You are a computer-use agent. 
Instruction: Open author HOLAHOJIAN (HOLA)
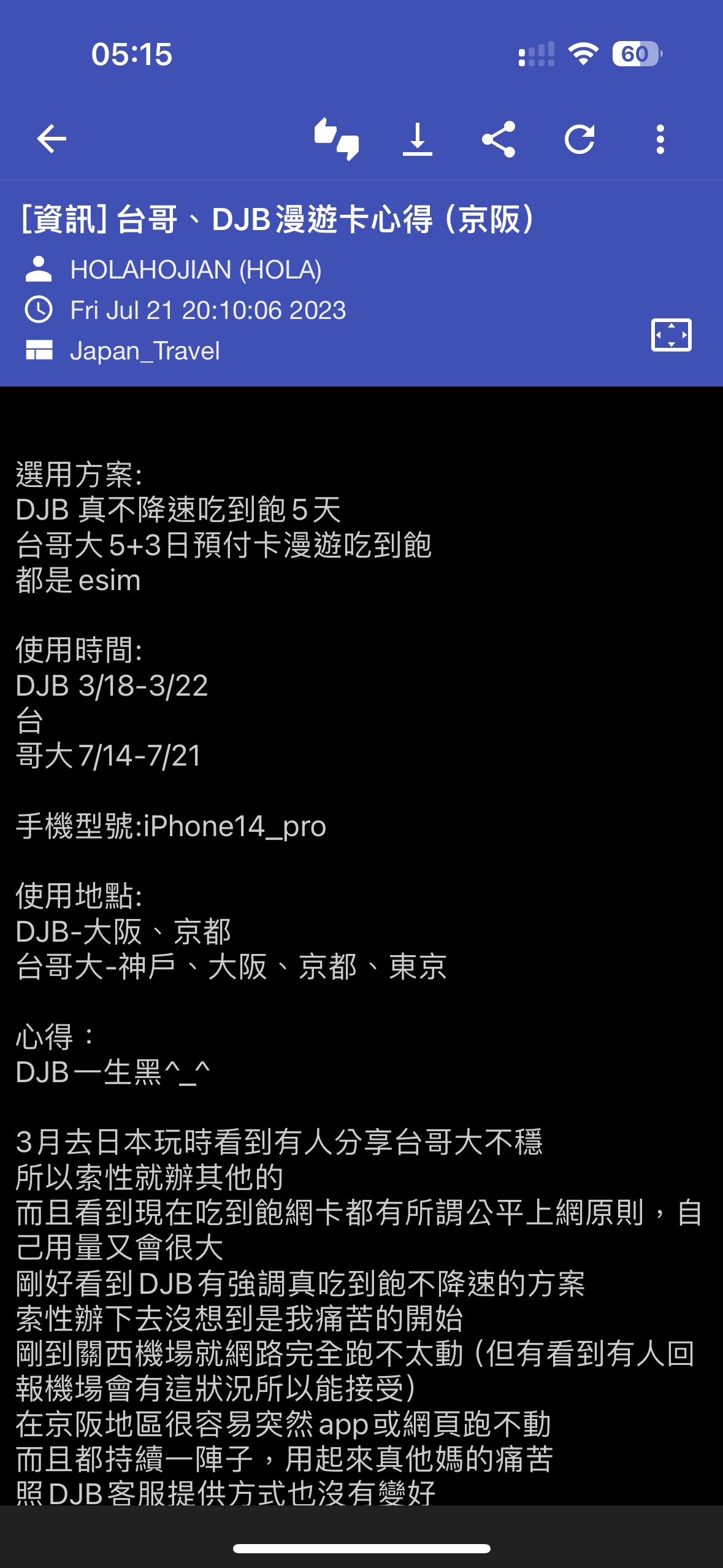pos(196,270)
